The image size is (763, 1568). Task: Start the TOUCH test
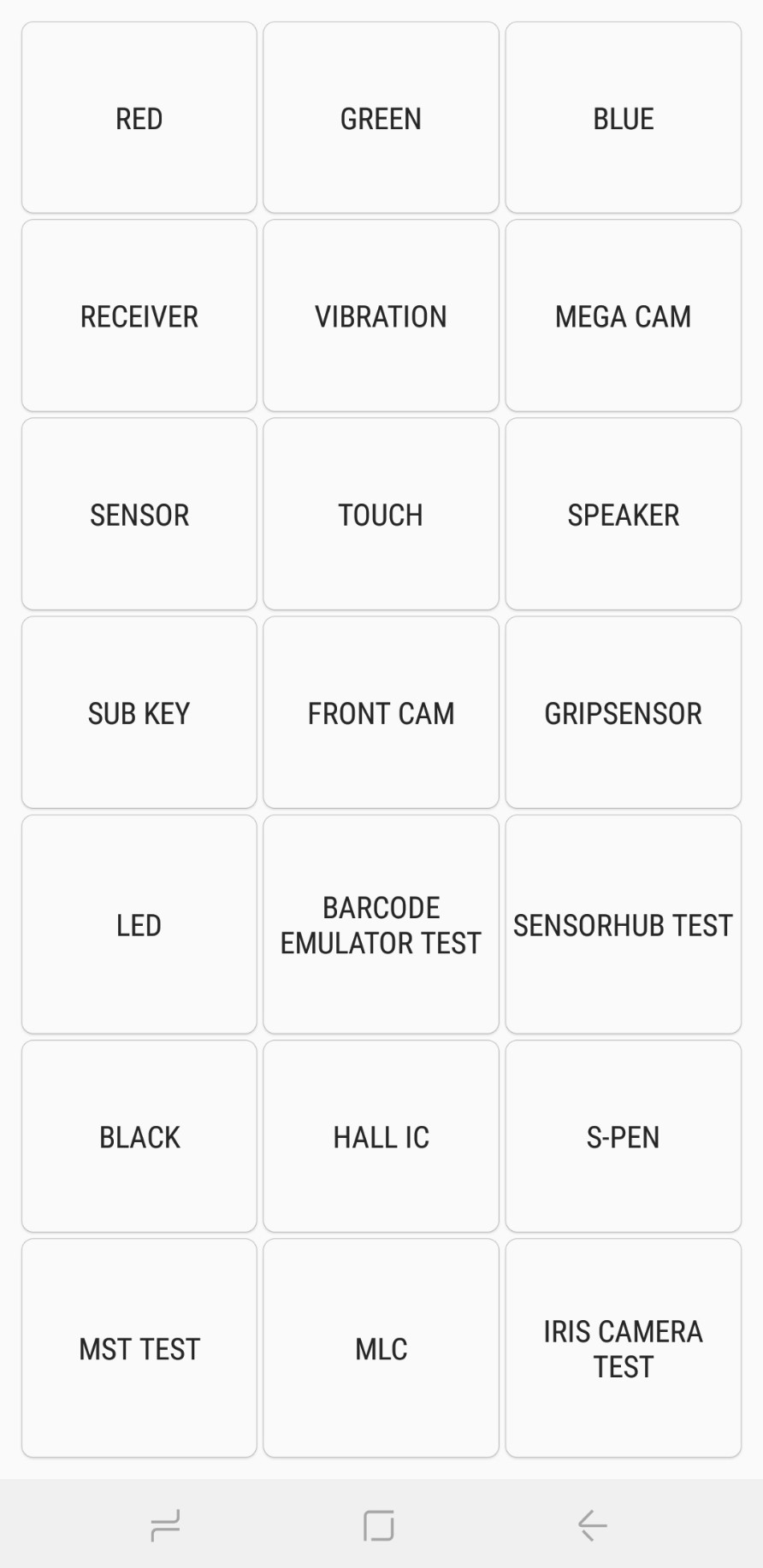(381, 515)
